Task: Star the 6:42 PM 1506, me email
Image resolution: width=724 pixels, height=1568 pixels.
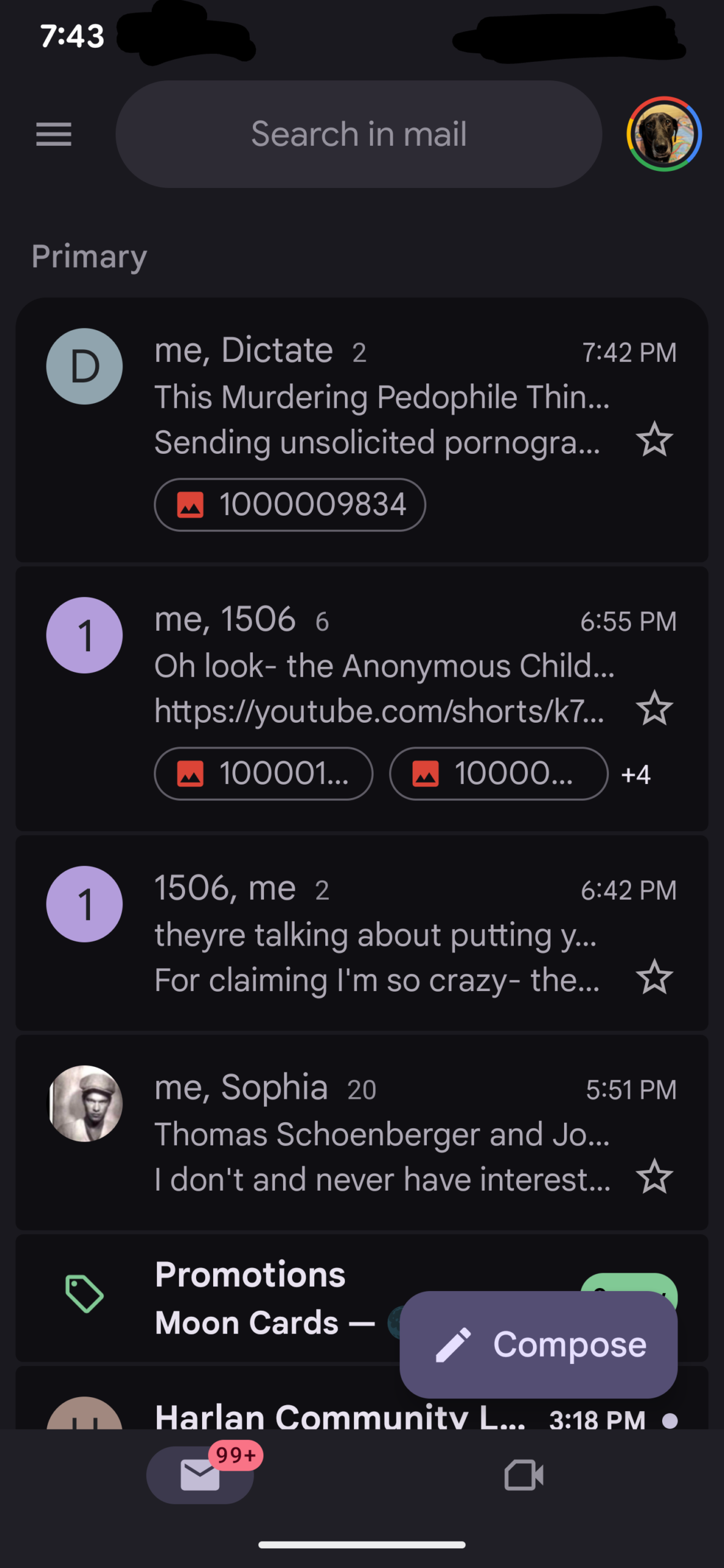Action: pyautogui.click(x=654, y=977)
